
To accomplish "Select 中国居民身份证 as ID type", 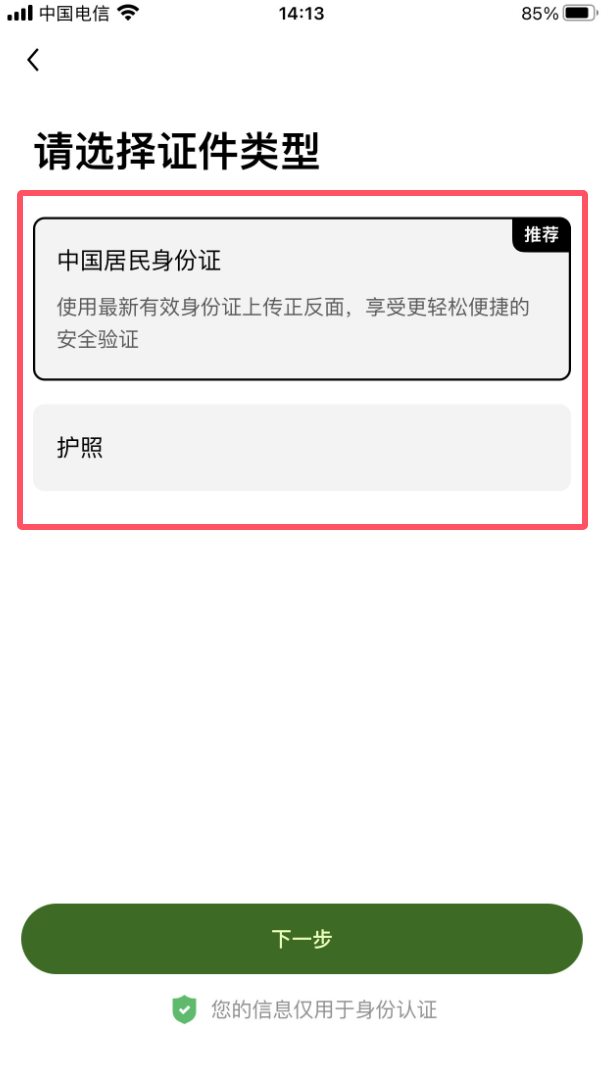I will point(301,299).
